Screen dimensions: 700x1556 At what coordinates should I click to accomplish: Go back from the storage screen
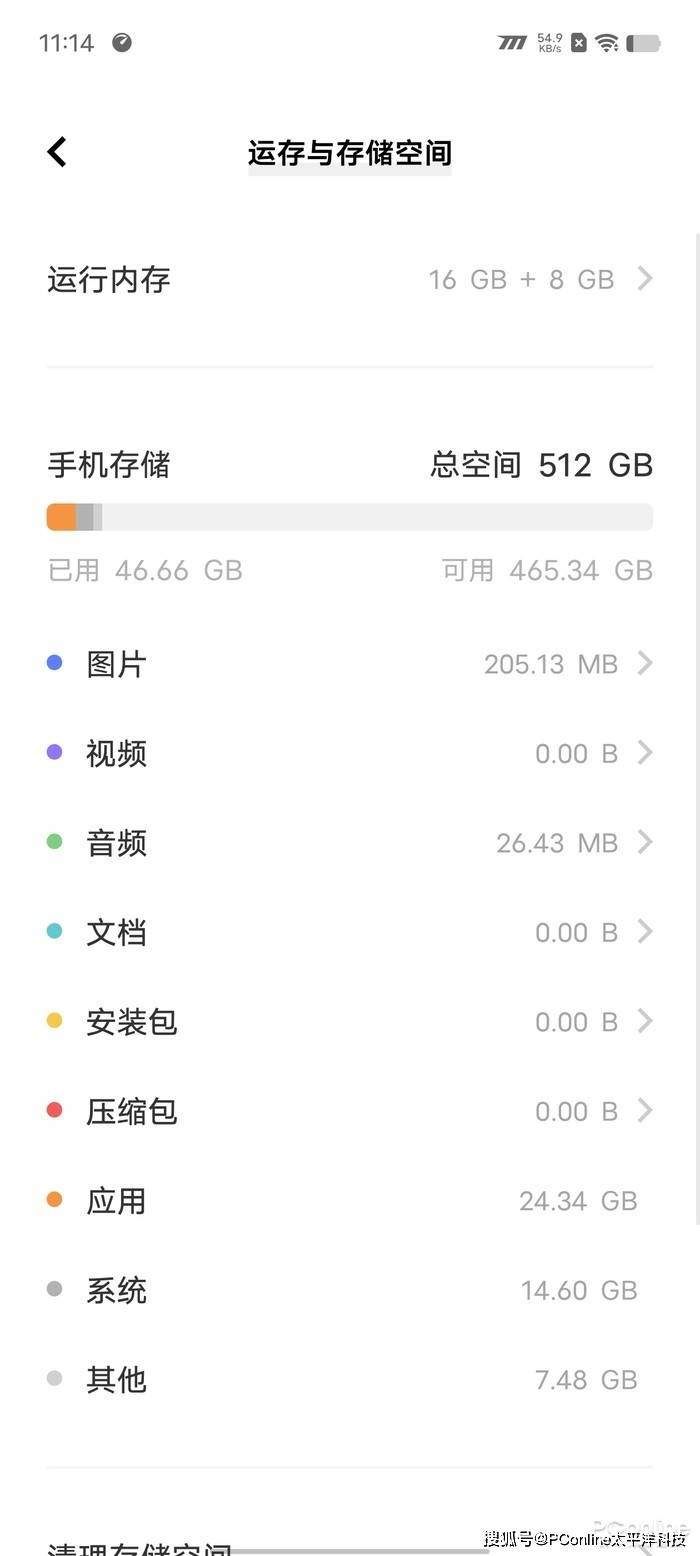(57, 152)
